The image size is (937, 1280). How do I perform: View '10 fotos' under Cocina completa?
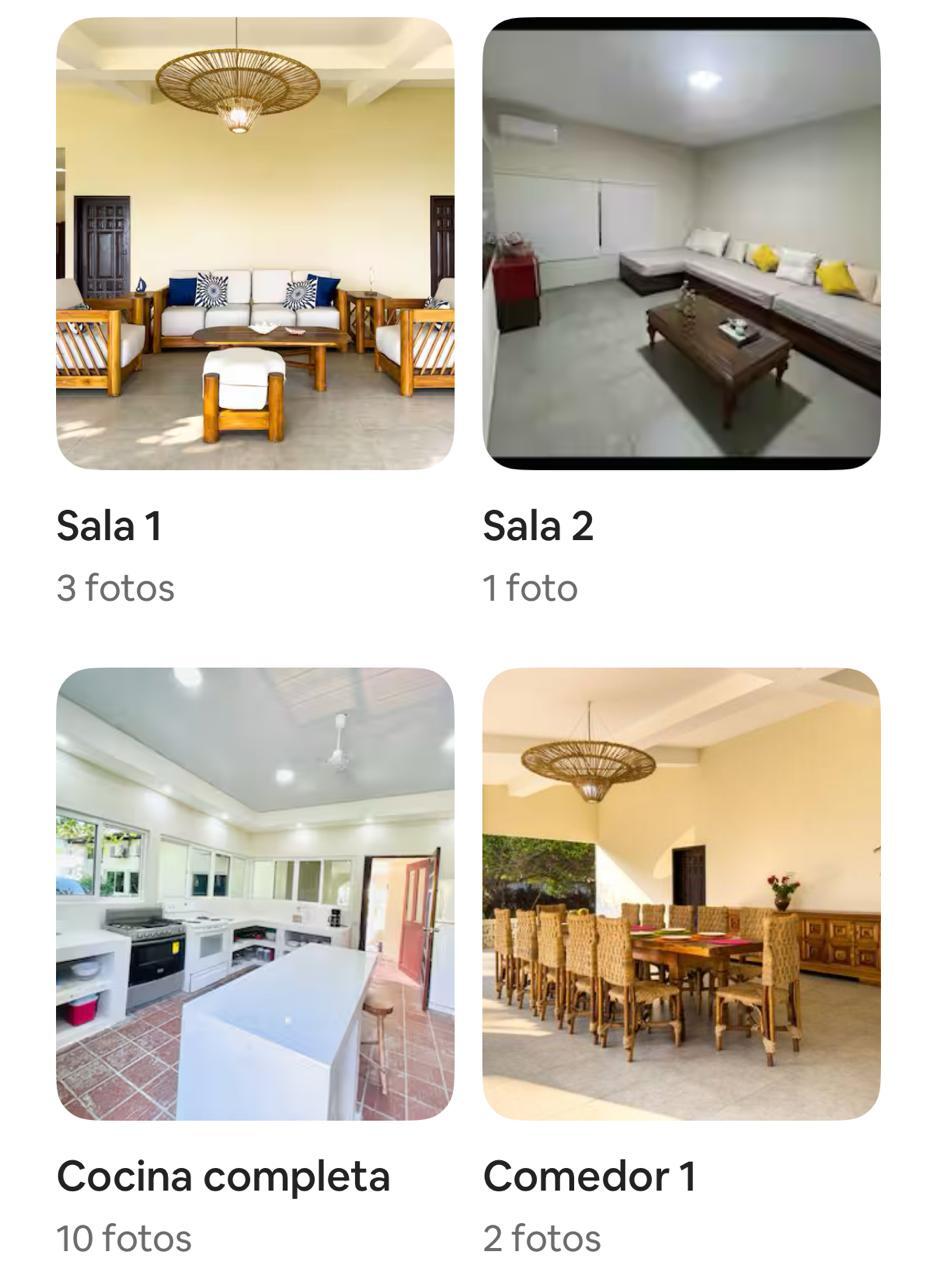coord(125,1237)
